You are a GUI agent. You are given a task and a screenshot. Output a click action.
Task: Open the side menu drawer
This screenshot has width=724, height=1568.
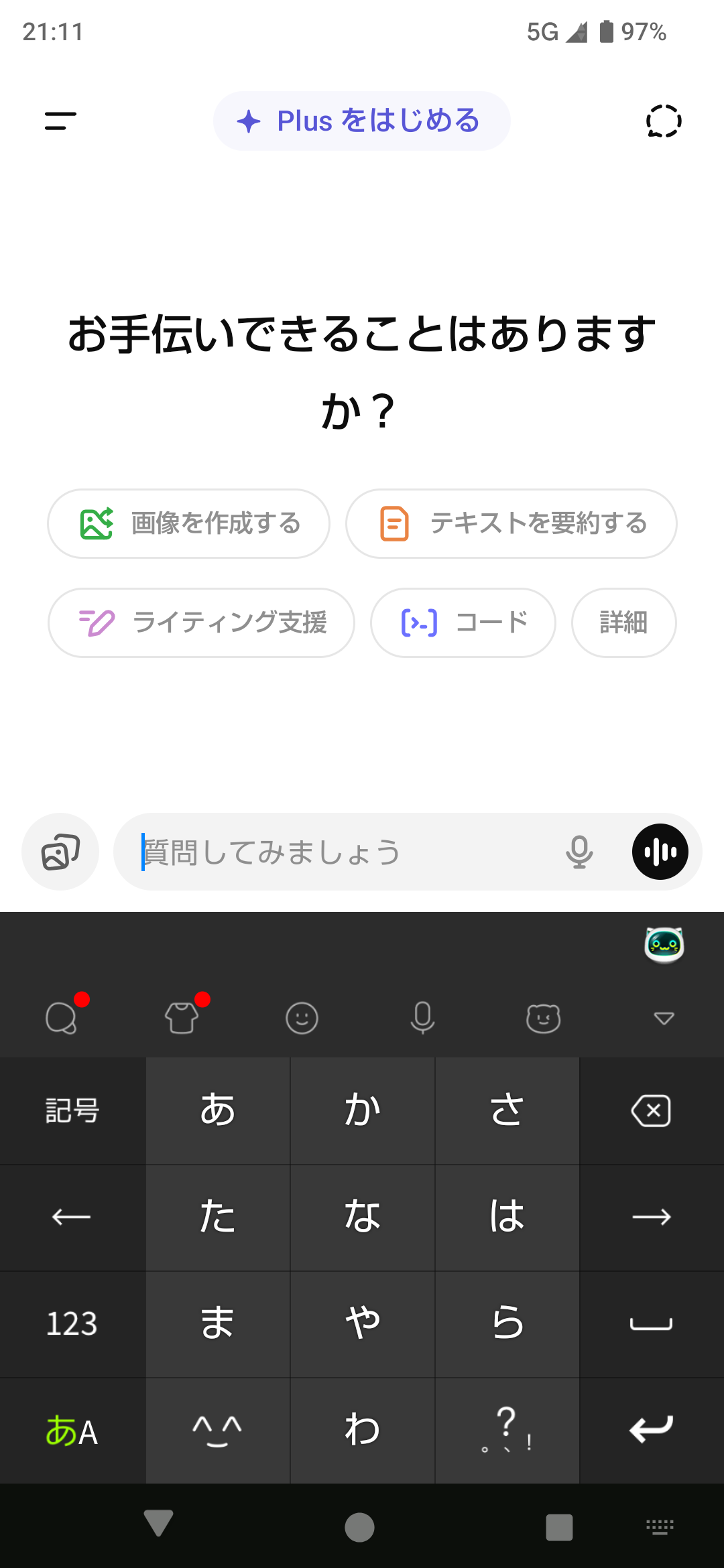coord(60,121)
